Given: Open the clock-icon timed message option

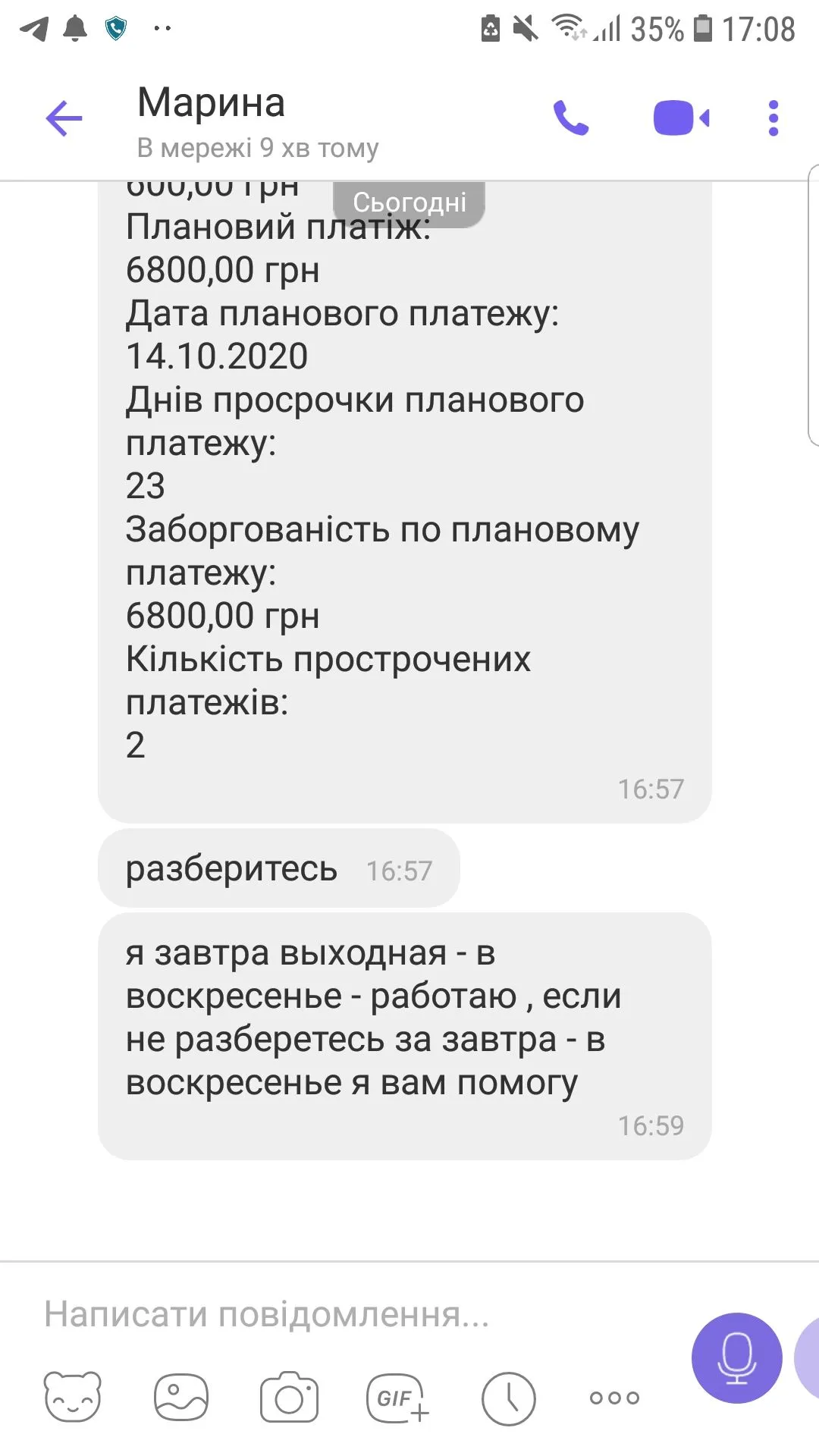Looking at the screenshot, I should (508, 1397).
